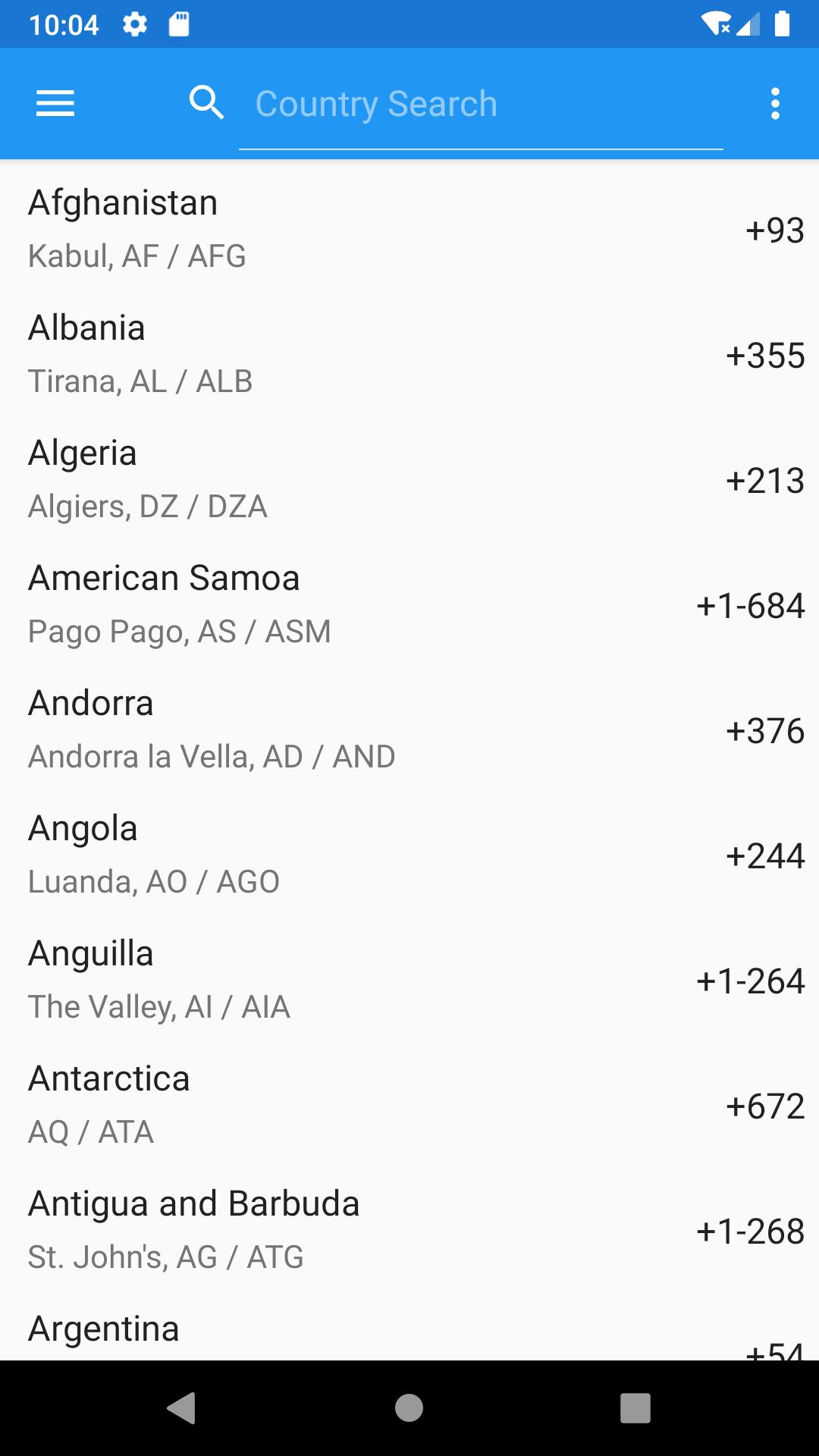The height and width of the screenshot is (1456, 819).
Task: Choose Andorra in the country list
Action: point(409,730)
